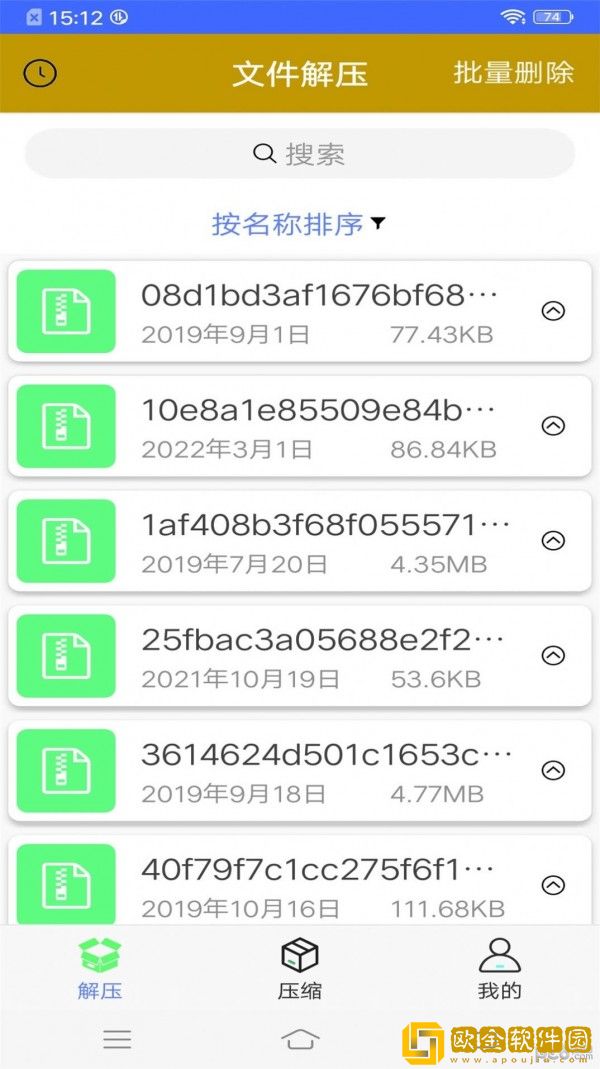The width and height of the screenshot is (600, 1069).
Task: Tap the system home button
Action: click(300, 1040)
